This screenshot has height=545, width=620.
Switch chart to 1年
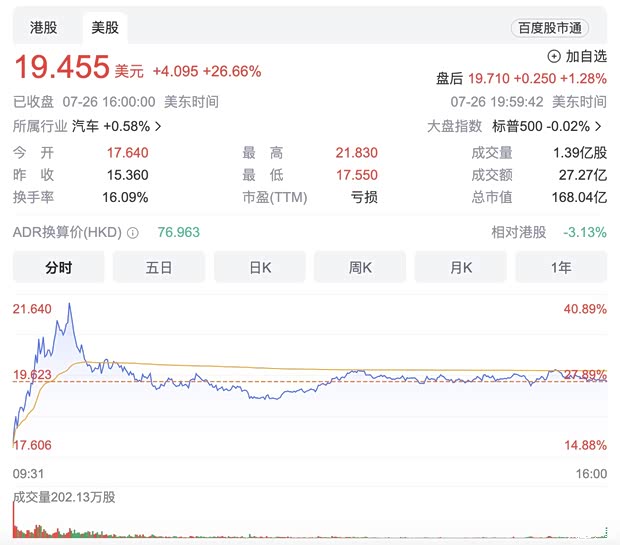pos(561,267)
